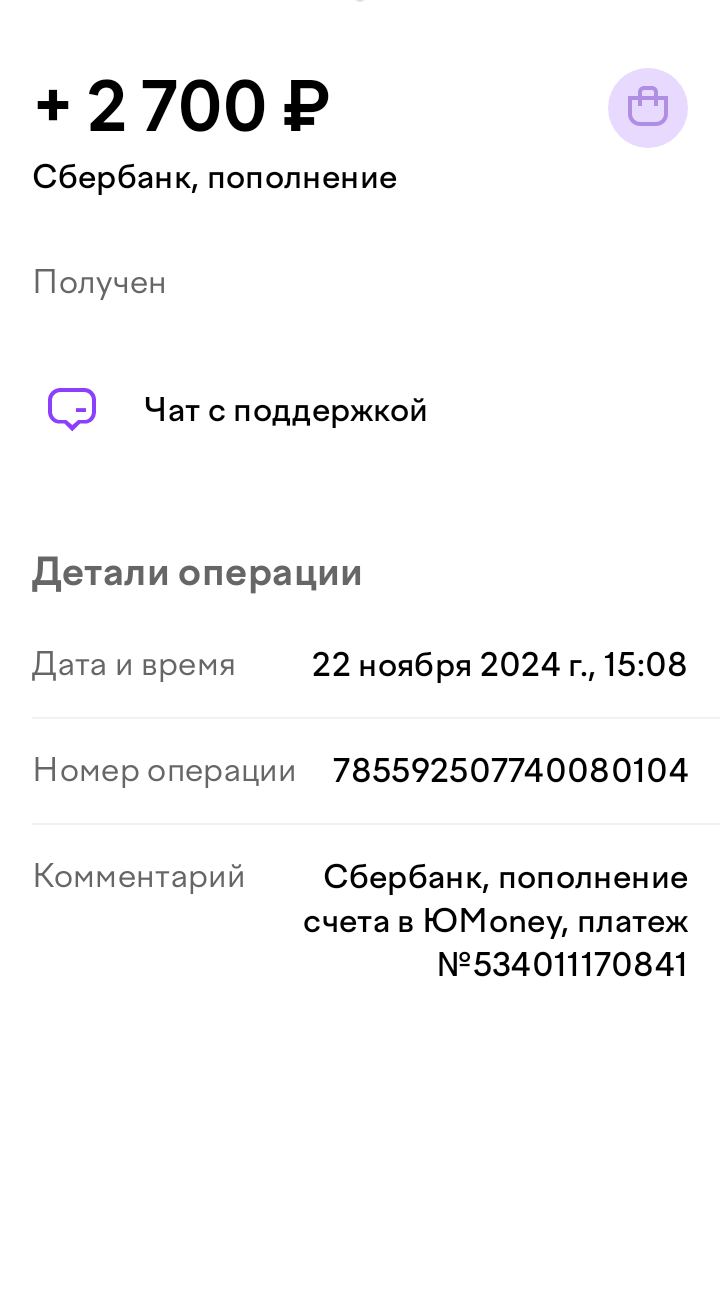Open Чат с поддержкой

tap(284, 410)
